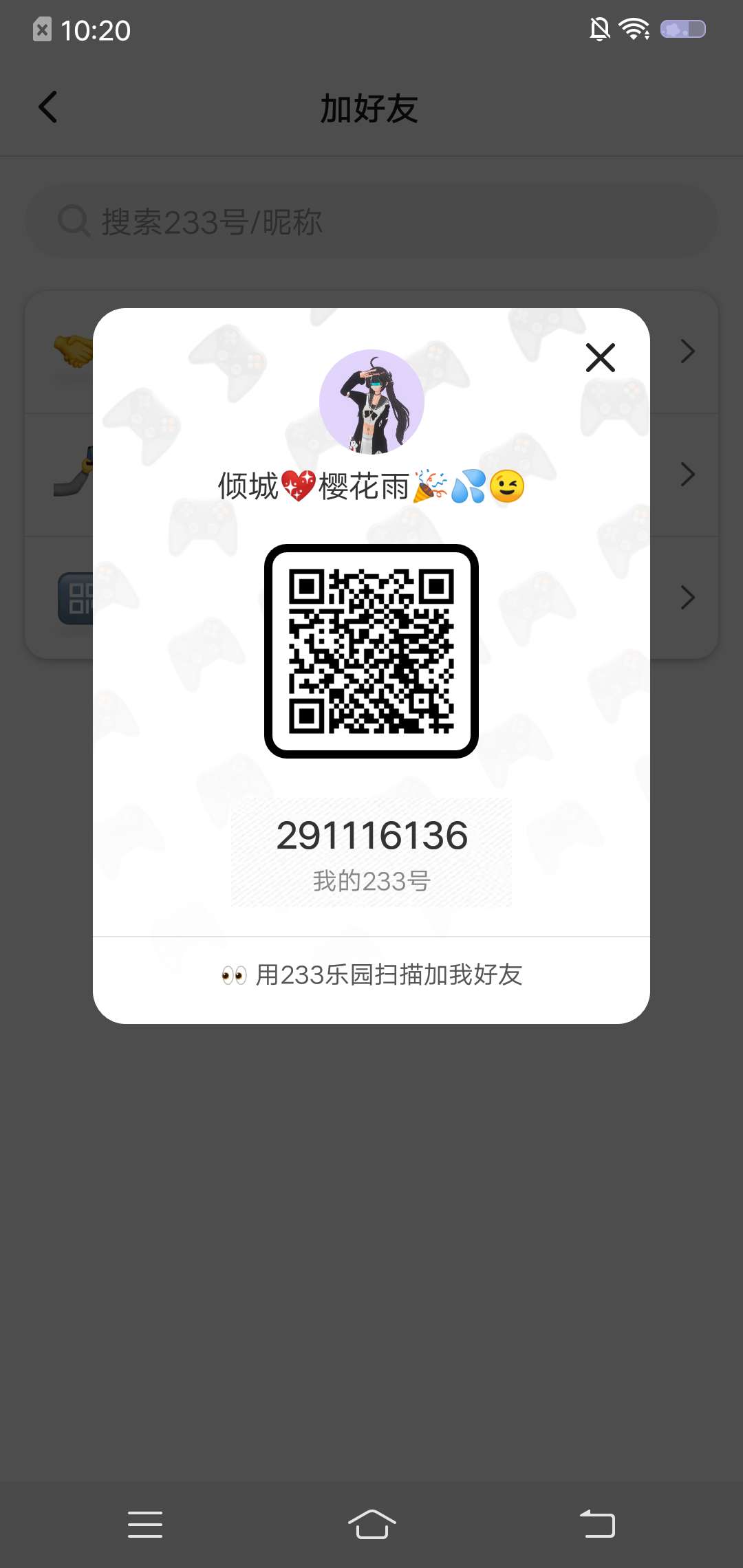
Task: Open the 搜索233号/昵称 search field
Action: click(x=371, y=221)
